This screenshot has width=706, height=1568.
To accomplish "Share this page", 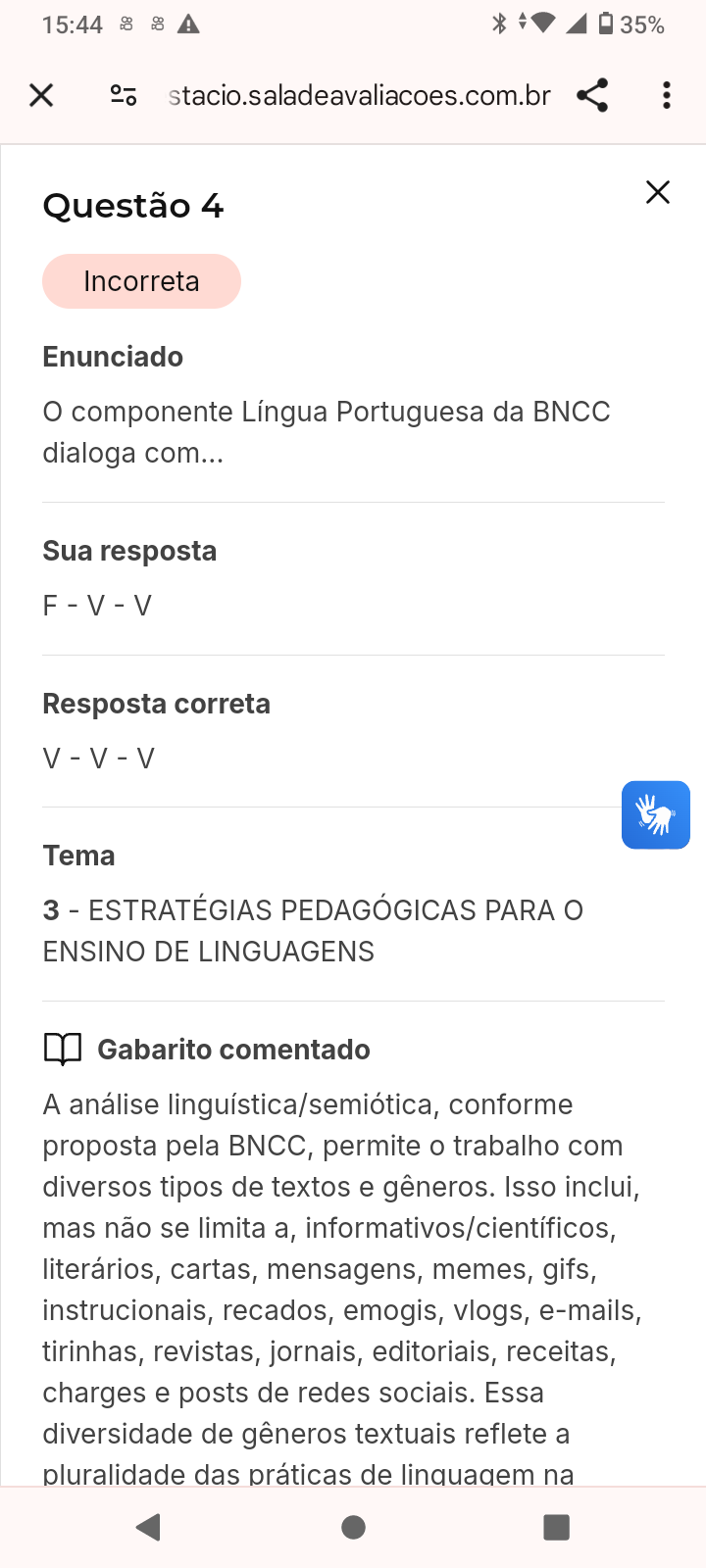I will click(x=592, y=95).
